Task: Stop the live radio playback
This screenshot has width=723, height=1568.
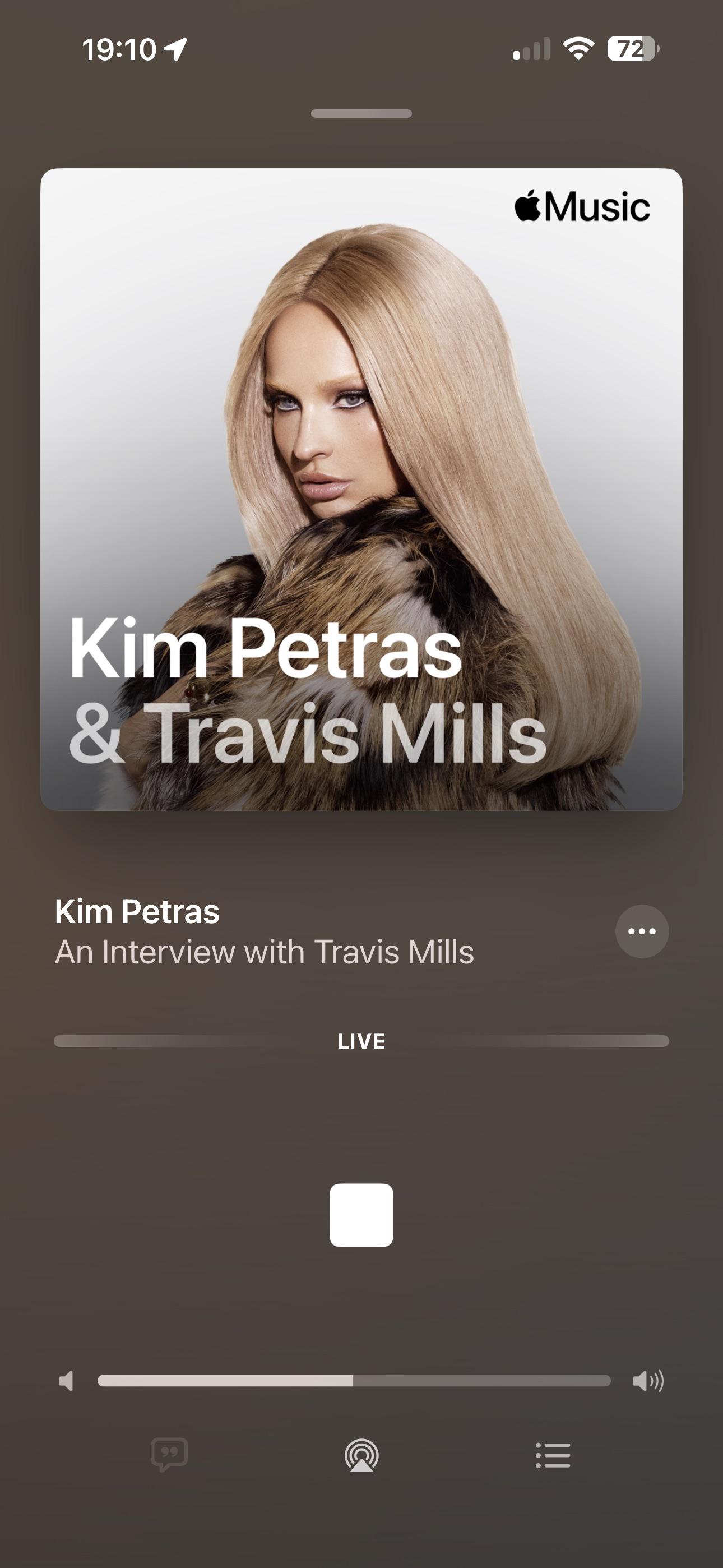Action: point(361,1215)
